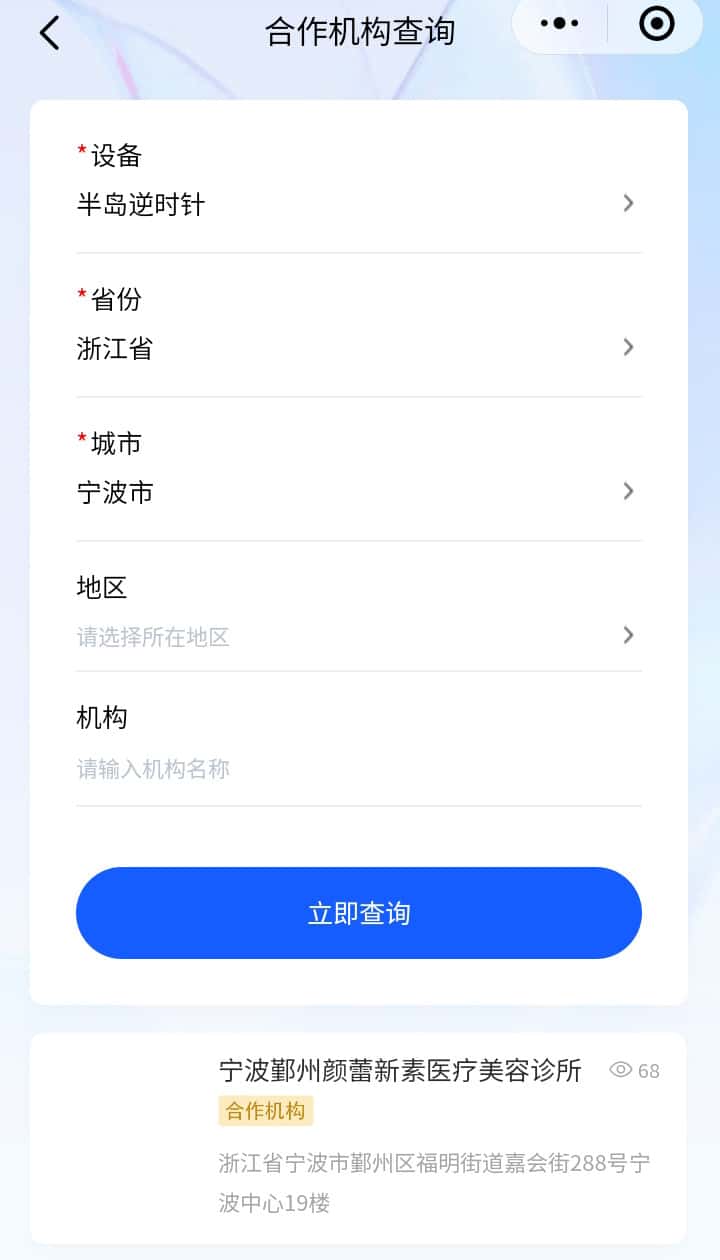Tap the chevron beside 半岛逆时针 device

tap(628, 203)
